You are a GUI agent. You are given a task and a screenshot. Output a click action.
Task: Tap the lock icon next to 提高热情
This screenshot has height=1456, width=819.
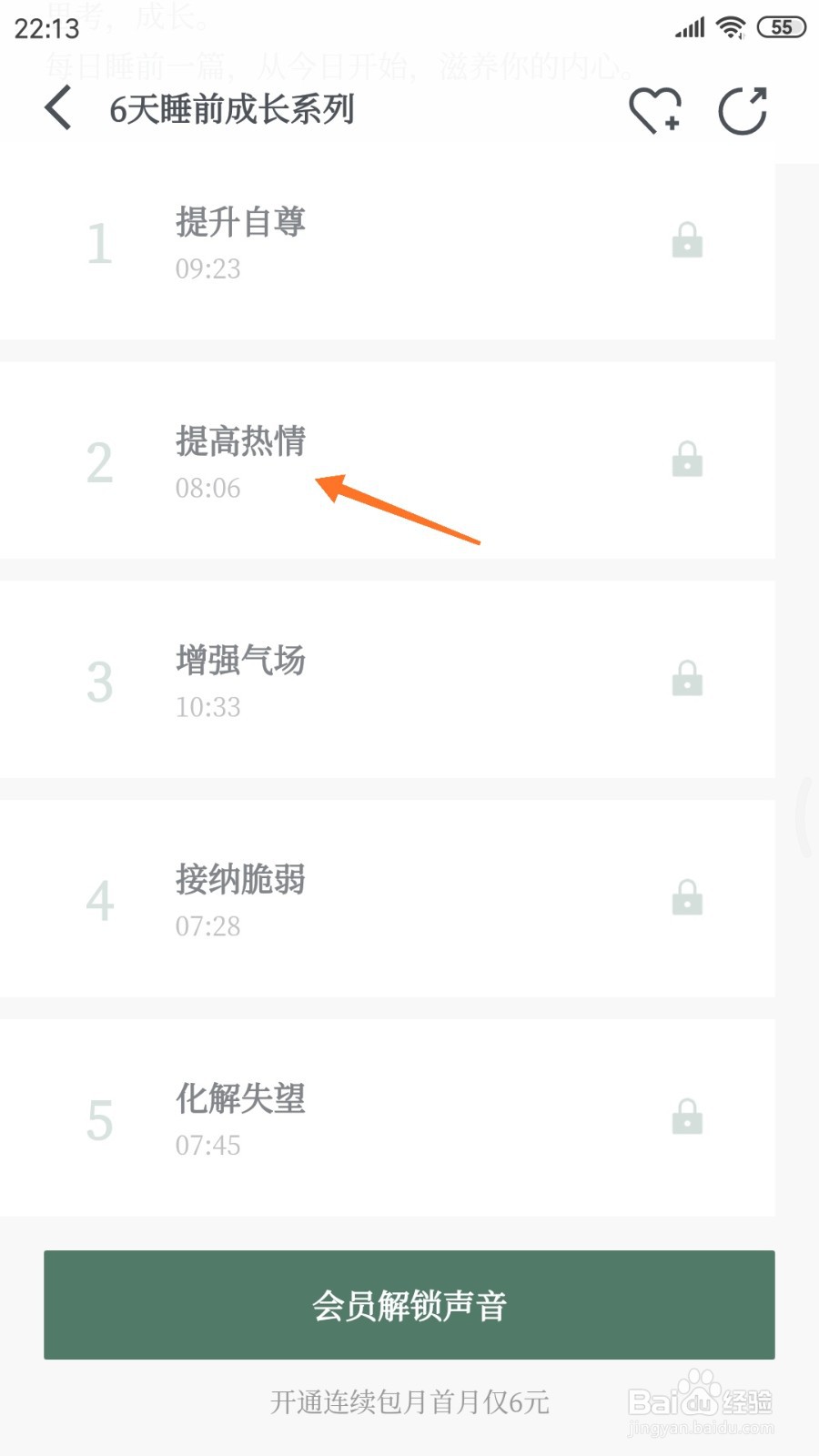687,460
